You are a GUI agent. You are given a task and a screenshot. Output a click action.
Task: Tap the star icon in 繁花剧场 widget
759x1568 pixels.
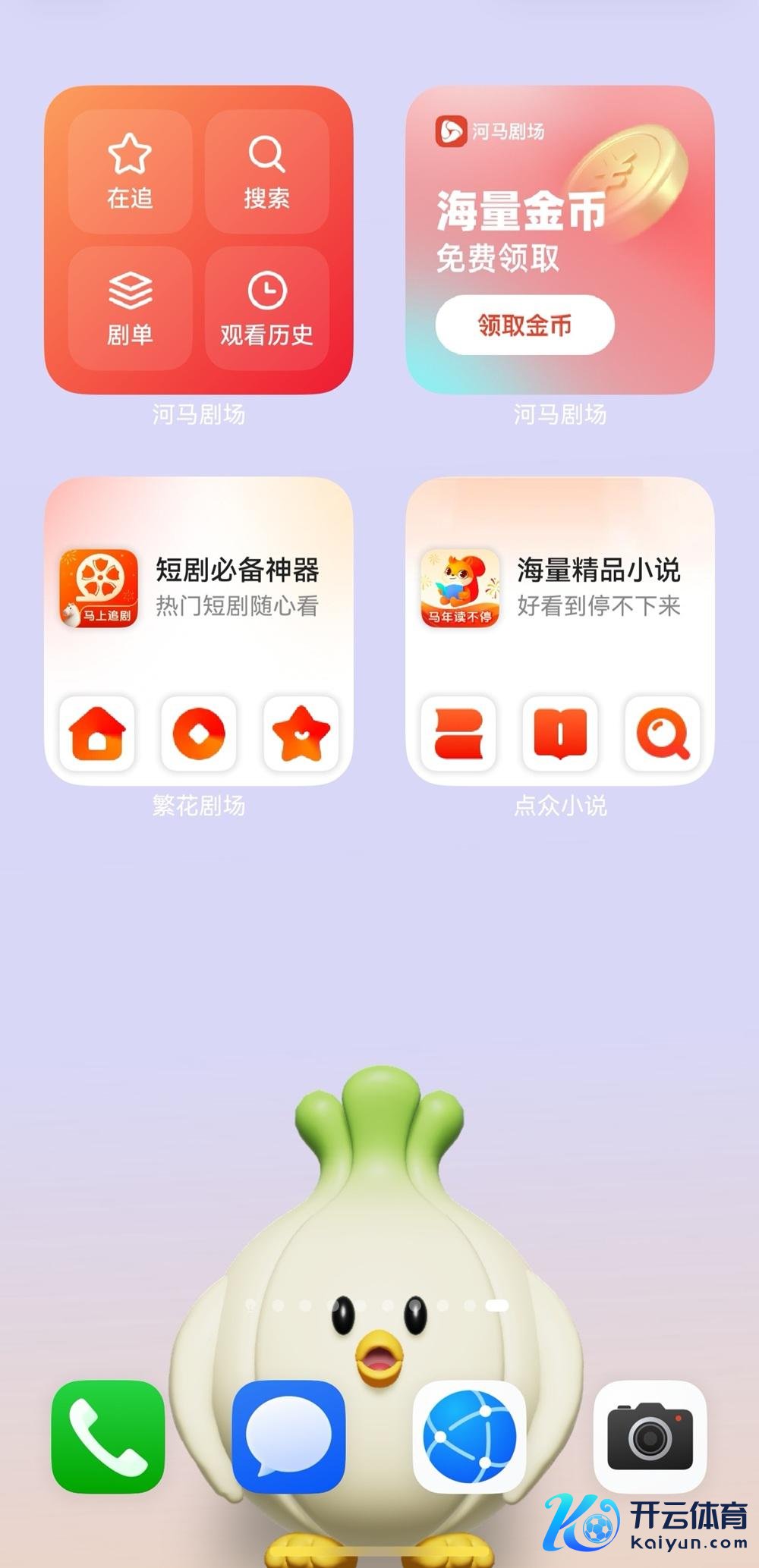pos(301,734)
